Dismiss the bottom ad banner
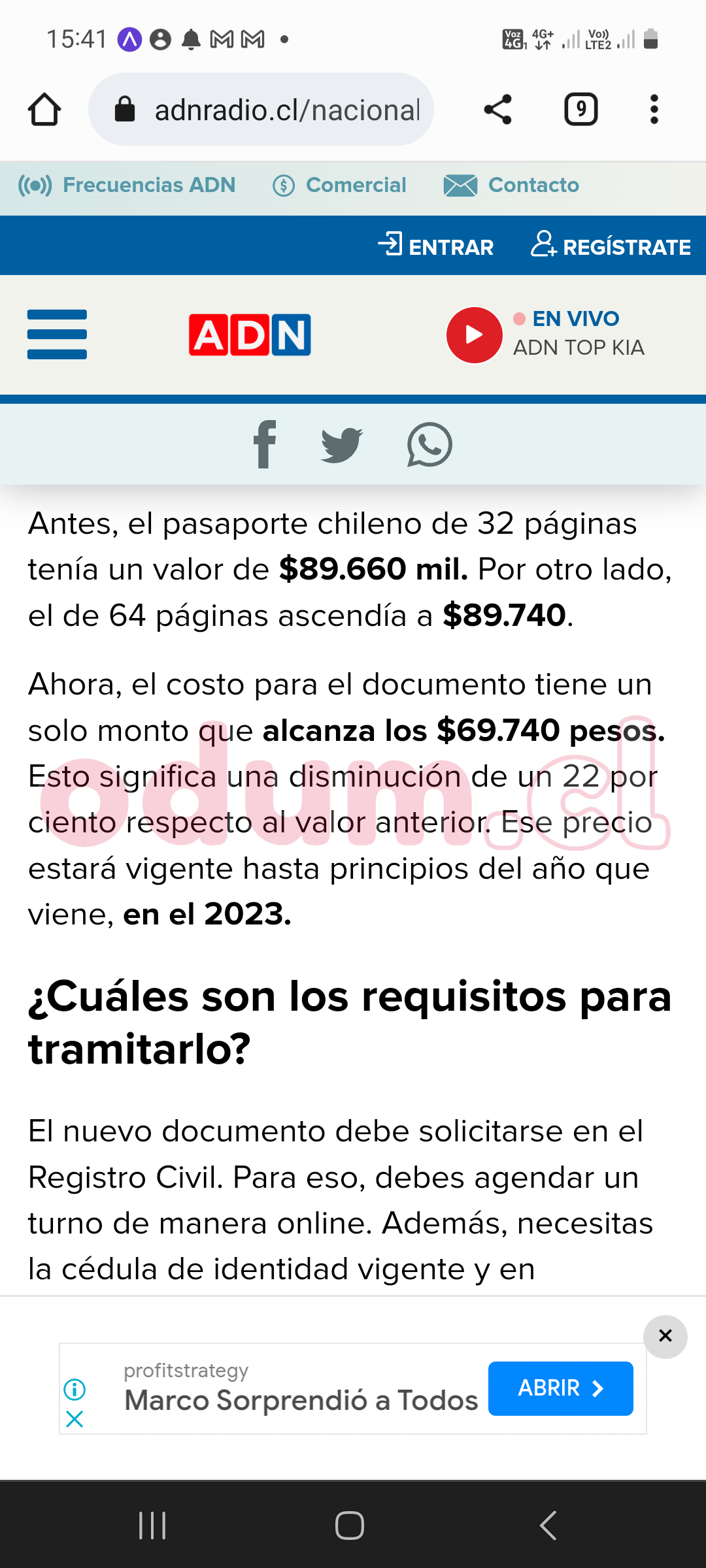Viewport: 706px width, 1568px height. pos(665,1336)
